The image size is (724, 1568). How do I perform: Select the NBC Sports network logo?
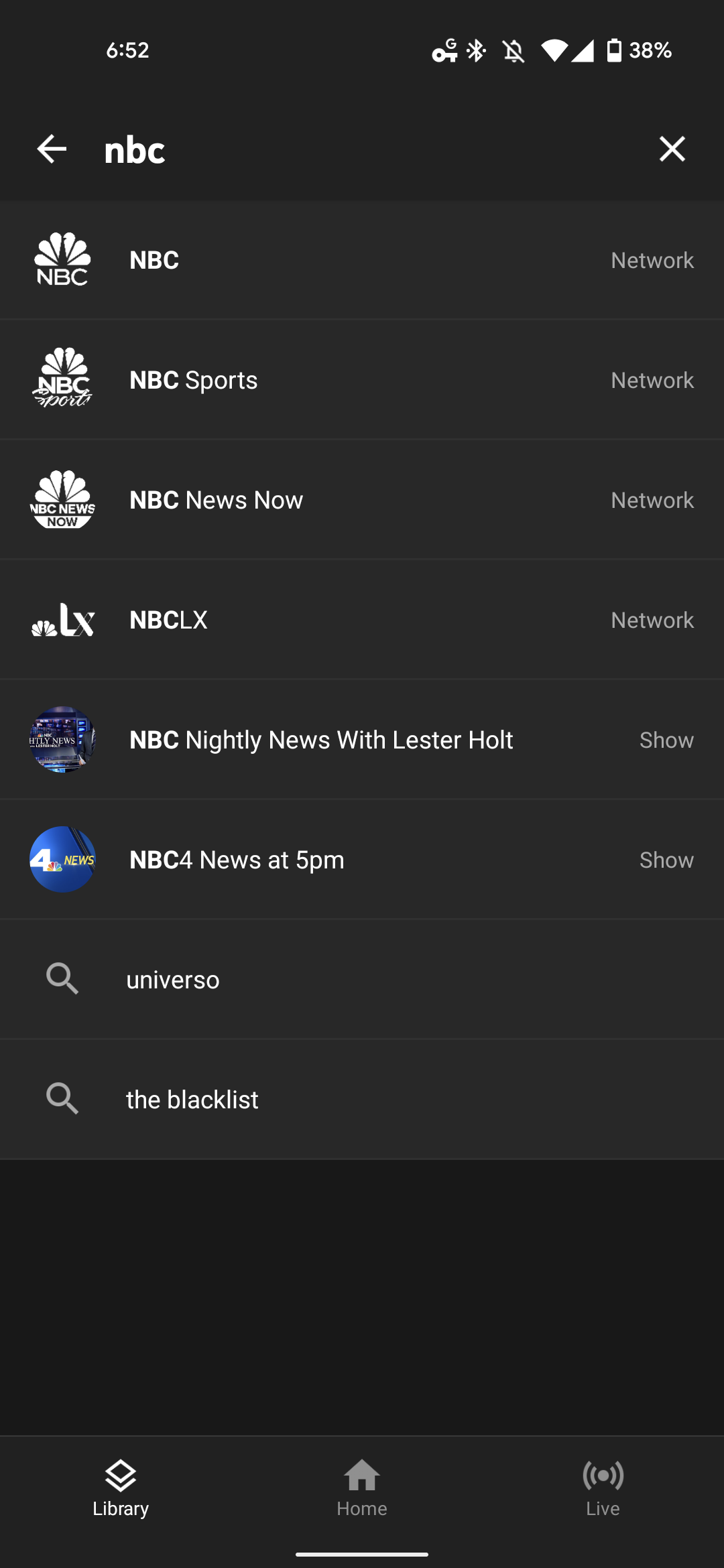tap(62, 379)
